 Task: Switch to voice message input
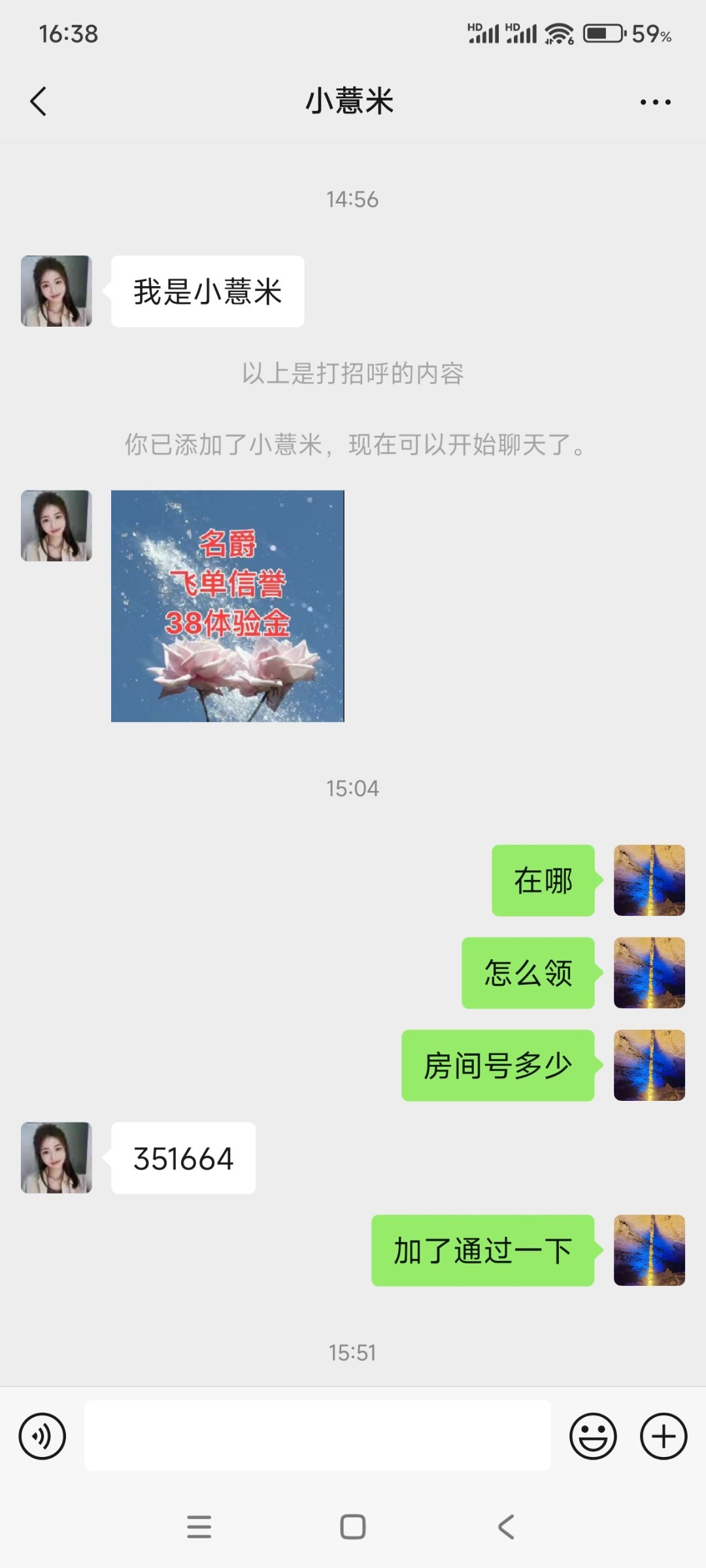42,1436
